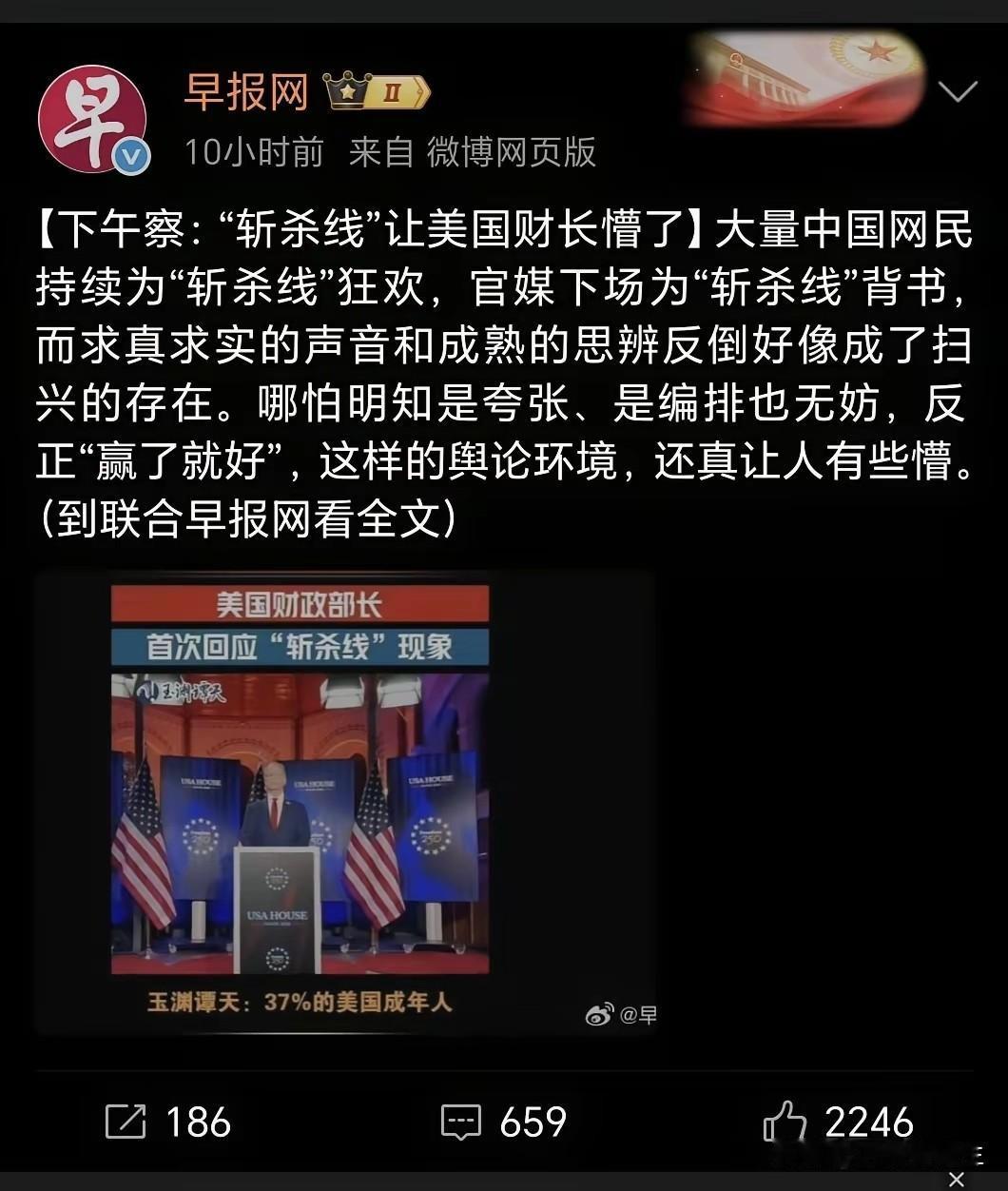Collapse the post via chevron arrow
This screenshot has height=1191, width=1008.
956,90
